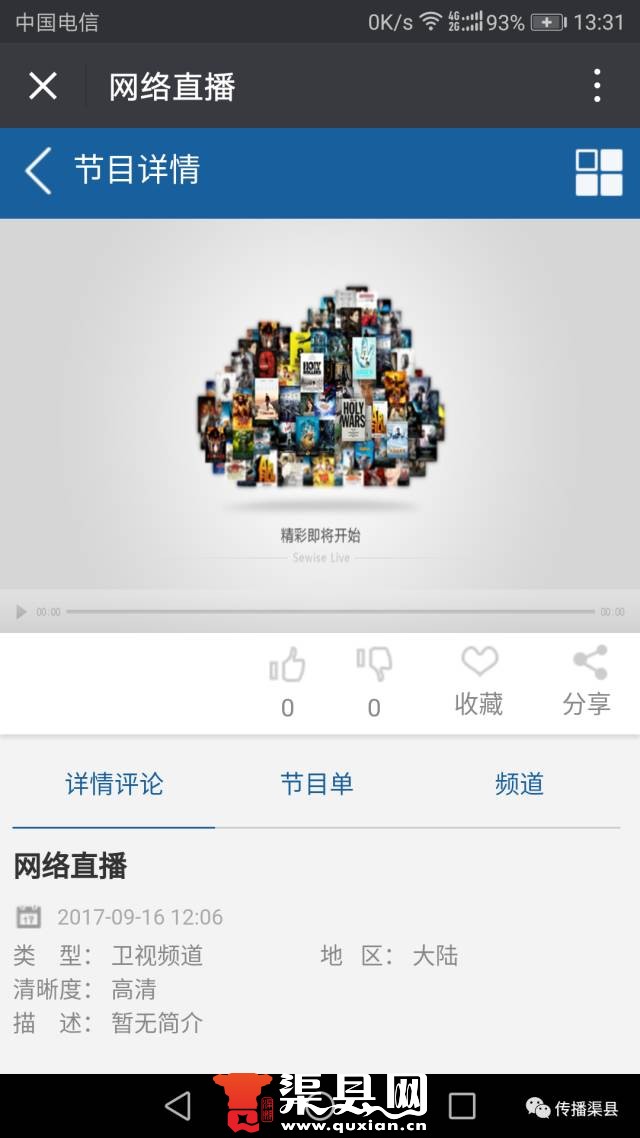Open the system recent apps button
This screenshot has height=1138, width=640.
click(x=462, y=1105)
